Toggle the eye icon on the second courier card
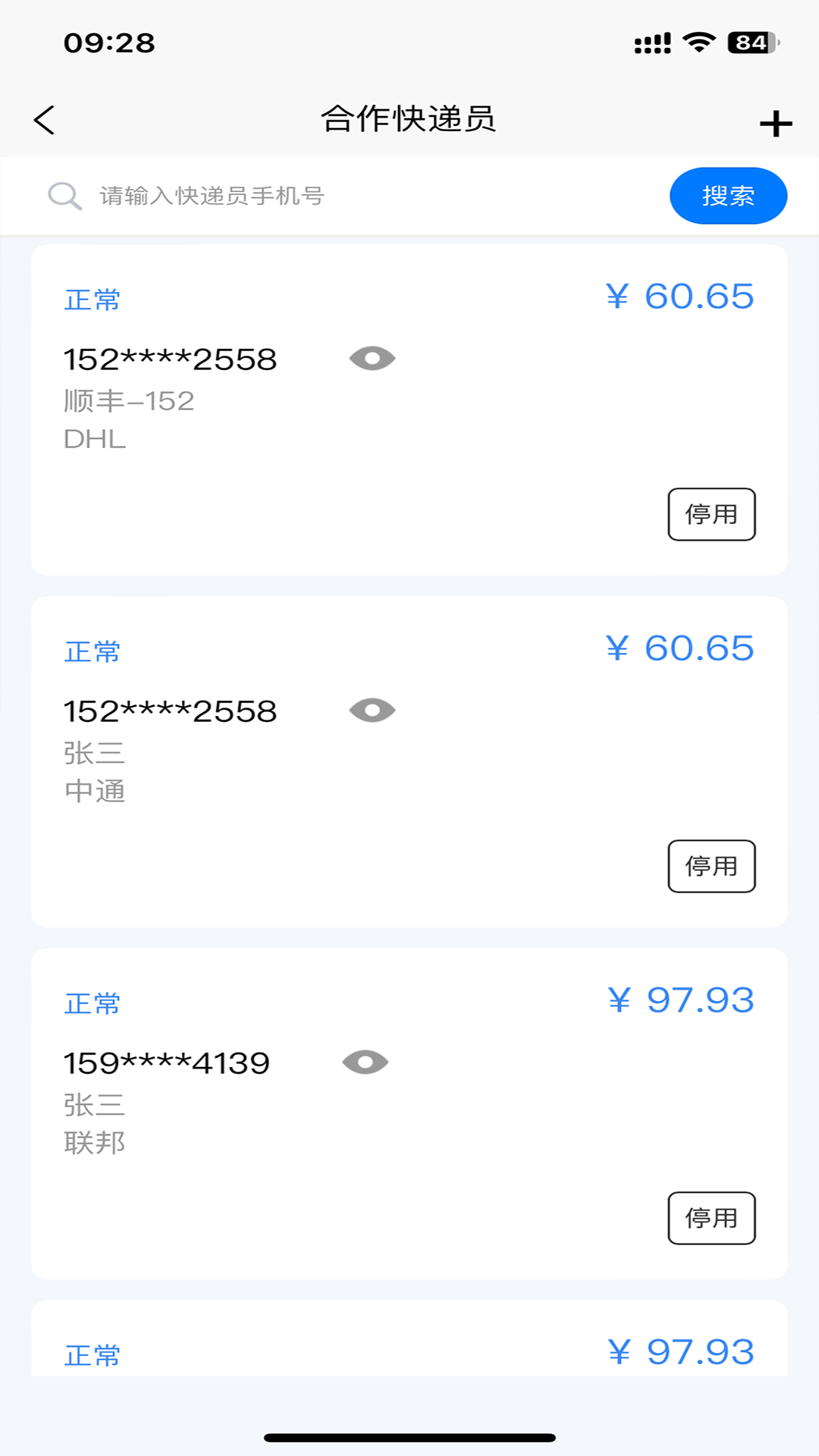Screen dimensions: 819x1456 click(x=372, y=710)
